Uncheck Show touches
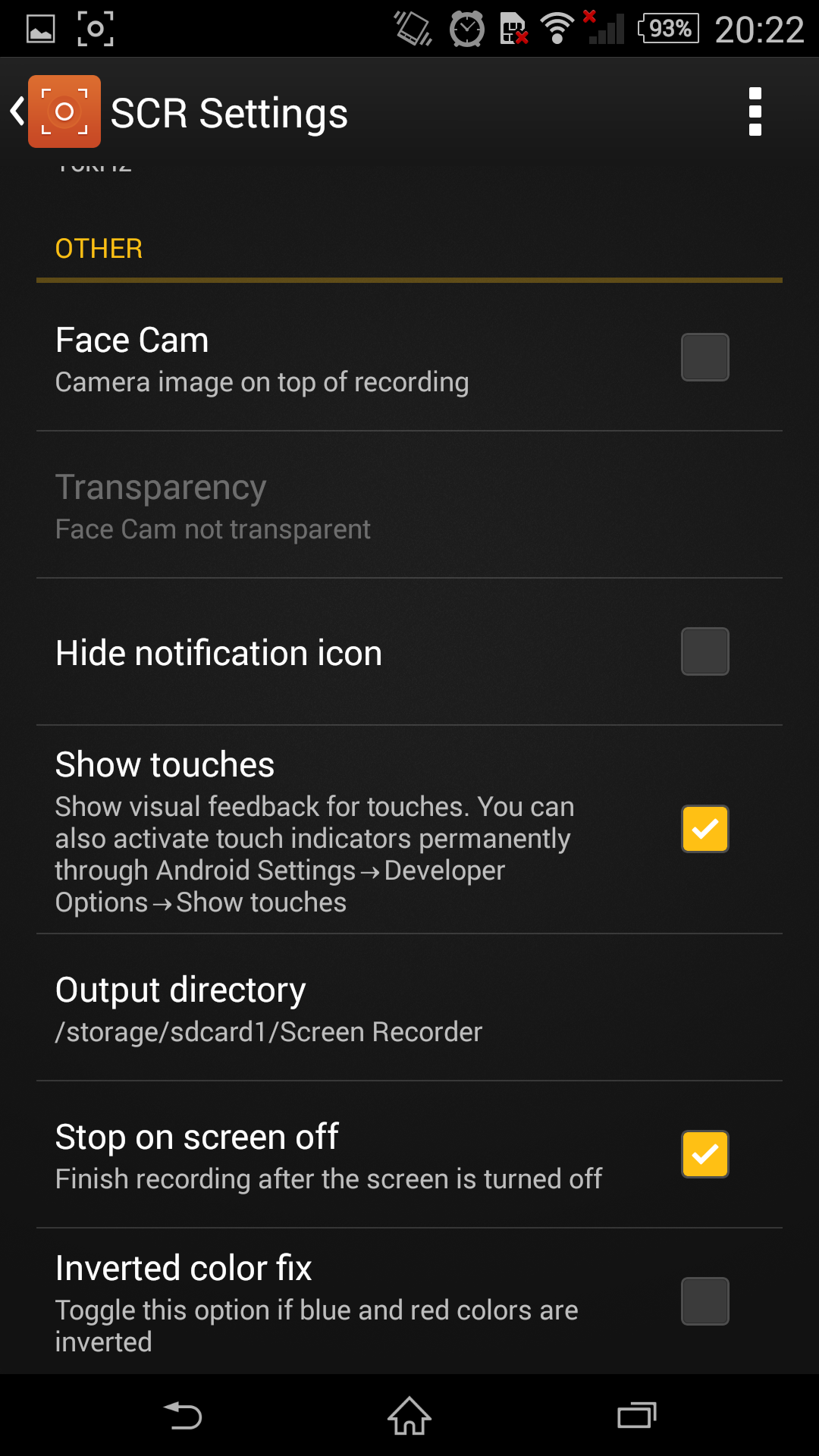 click(704, 829)
